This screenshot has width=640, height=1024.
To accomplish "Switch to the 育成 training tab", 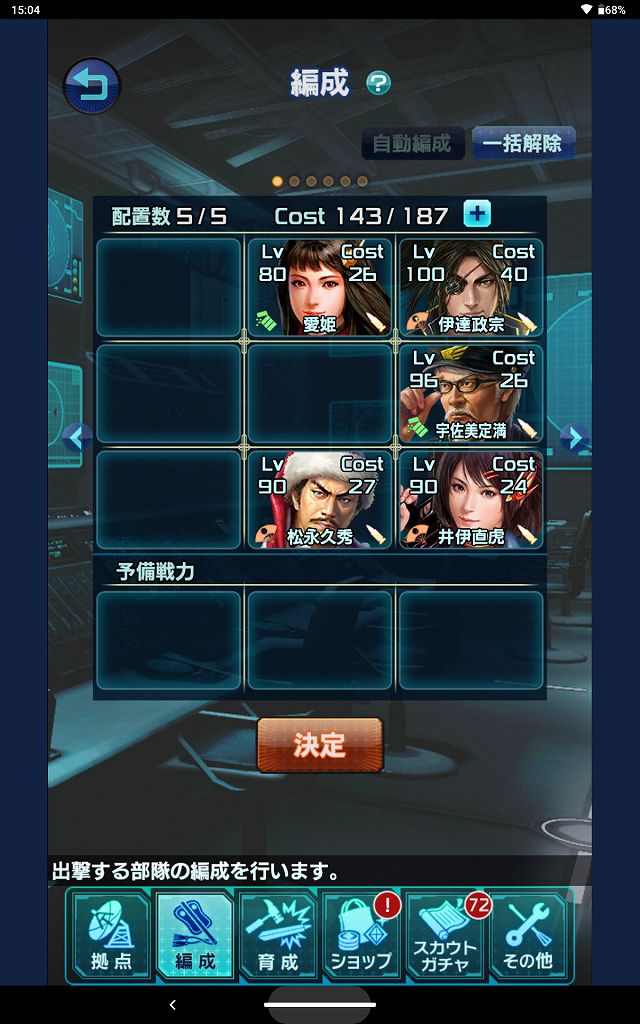I will point(278,935).
